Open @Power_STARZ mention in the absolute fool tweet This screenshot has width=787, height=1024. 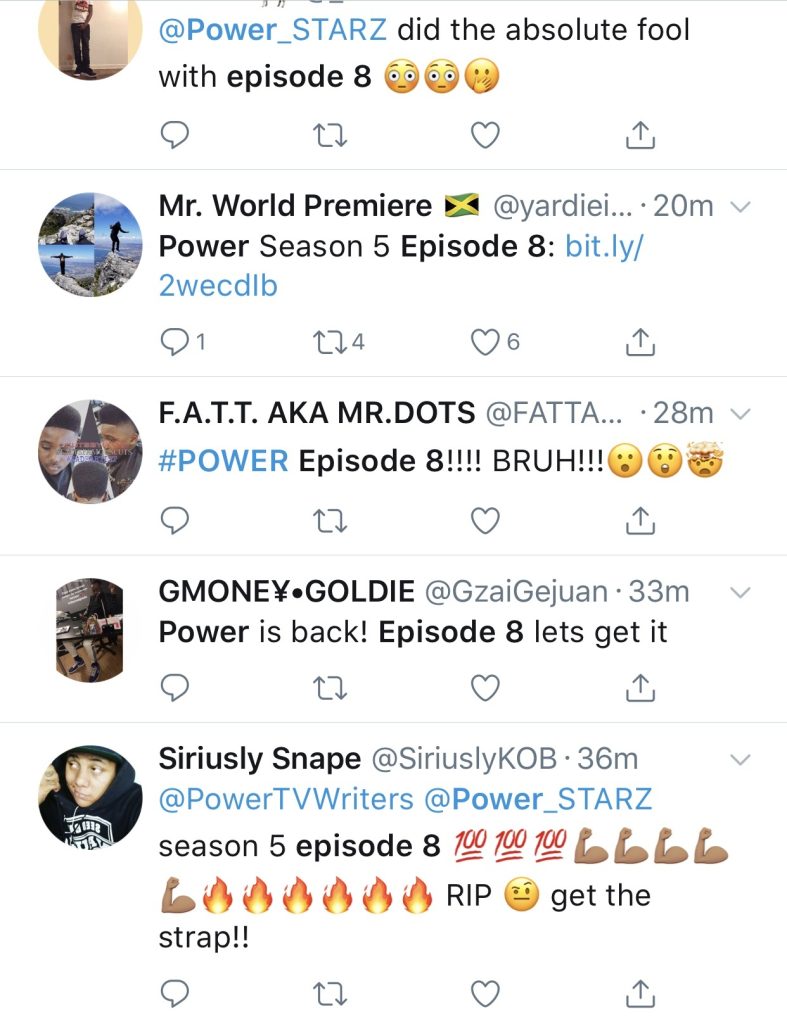pos(273,29)
